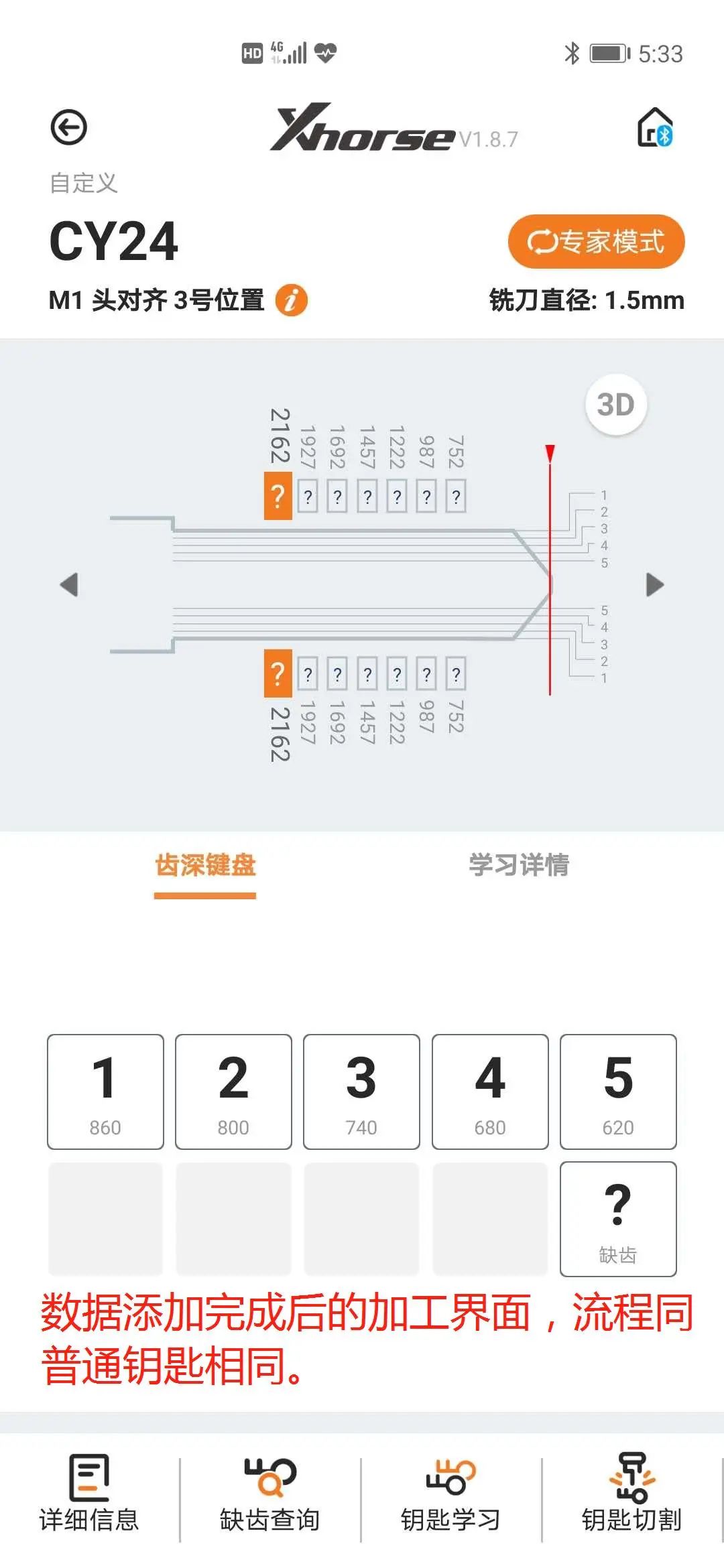Select top tooth box at 1927
Image resolution: width=724 pixels, height=1568 pixels.
pos(308,497)
